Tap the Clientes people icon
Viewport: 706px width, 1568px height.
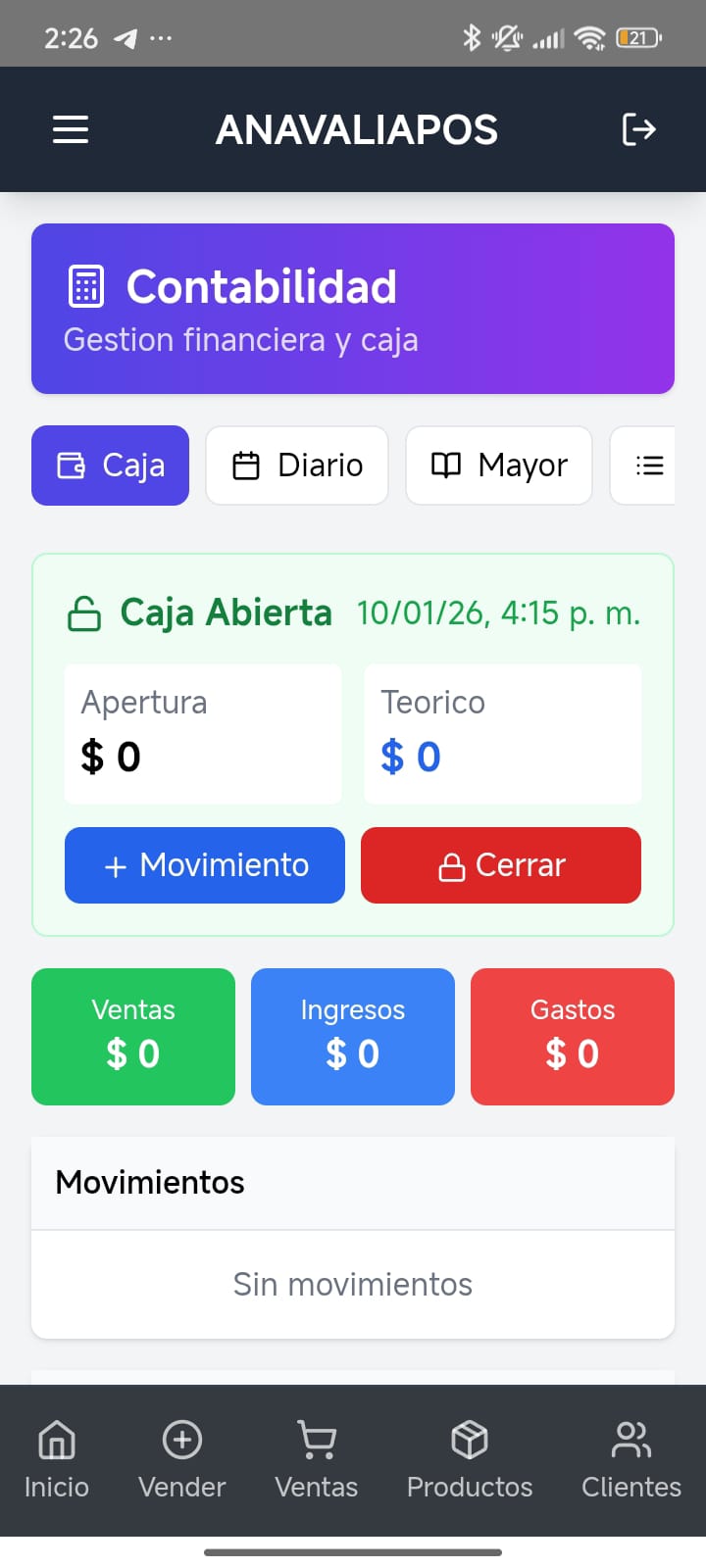(630, 1441)
